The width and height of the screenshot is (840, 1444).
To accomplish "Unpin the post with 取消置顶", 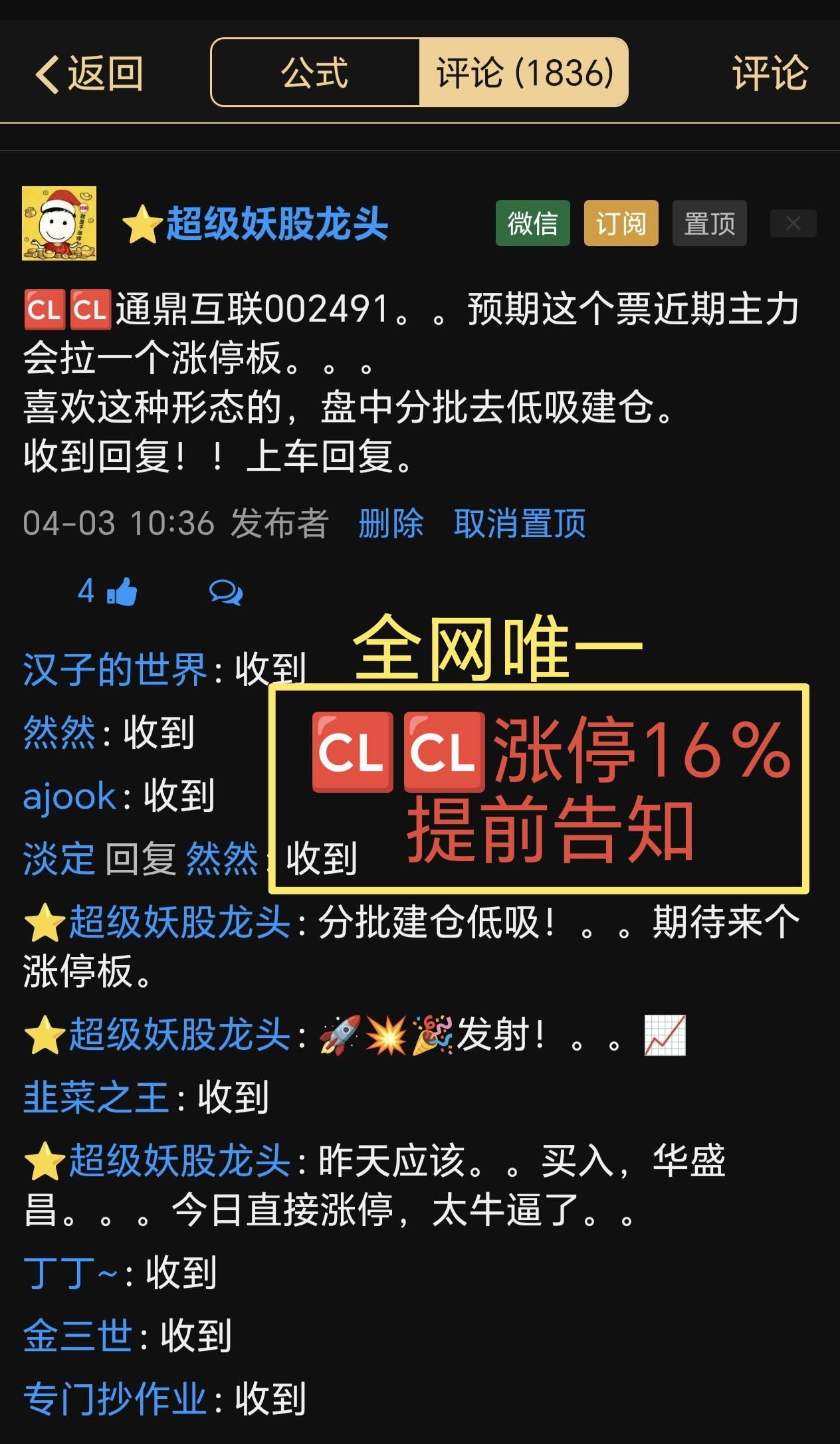I will (519, 524).
